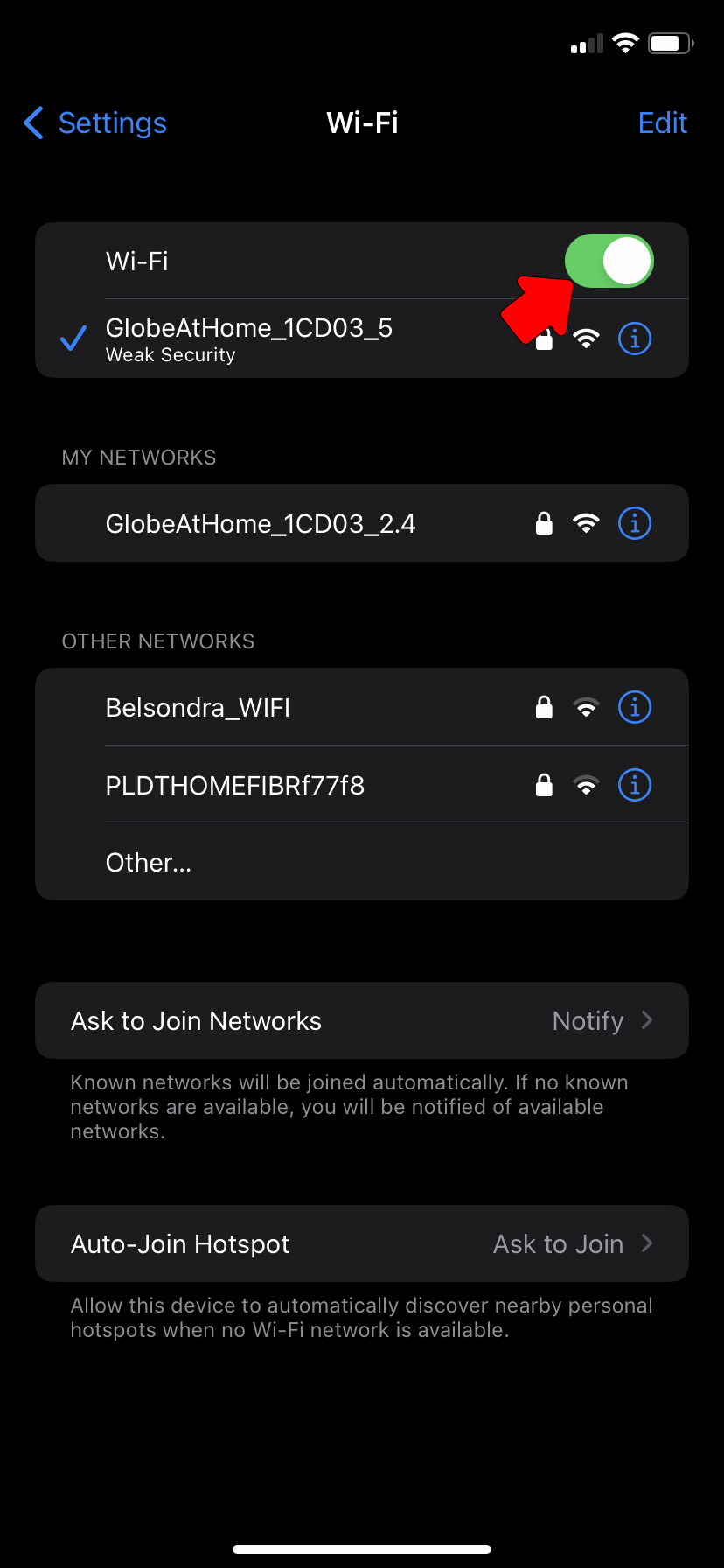Tap Edit in the top bar
The height and width of the screenshot is (1568, 724).
coord(662,123)
